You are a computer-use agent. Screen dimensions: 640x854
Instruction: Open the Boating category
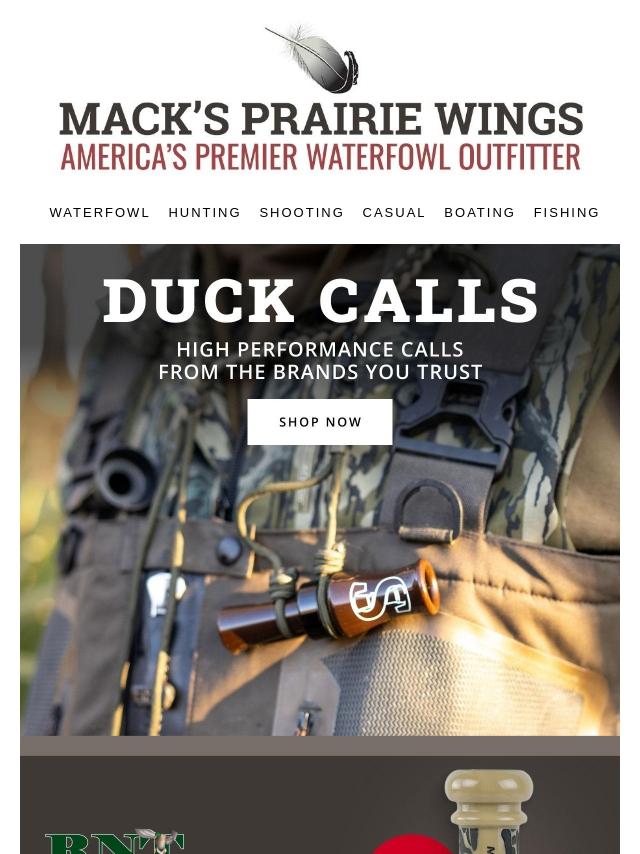coord(479,213)
